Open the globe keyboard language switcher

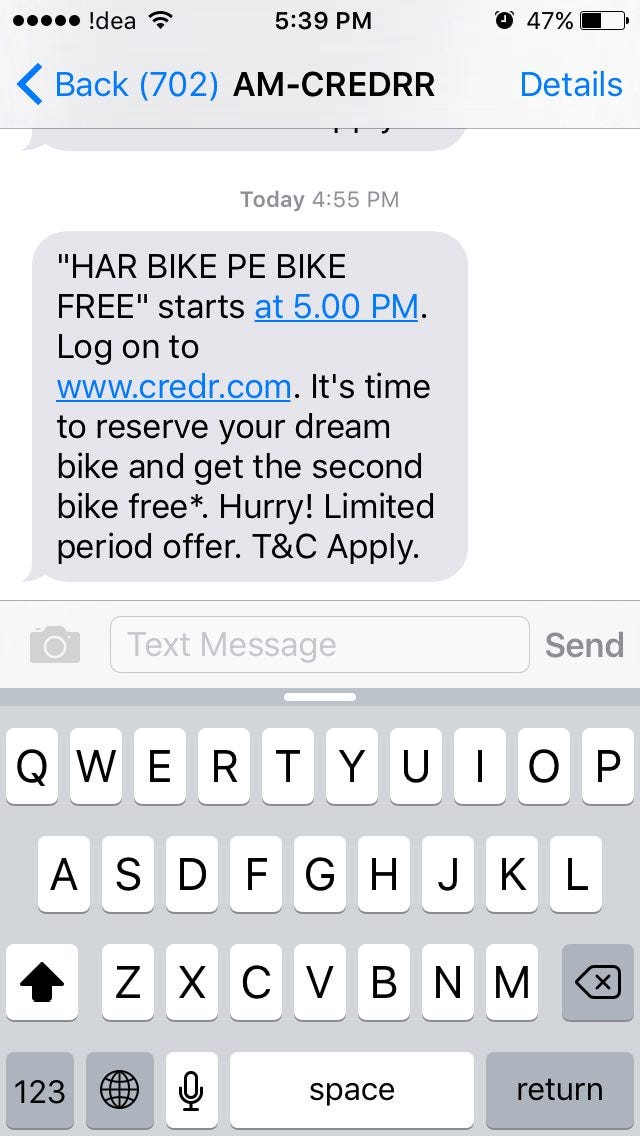[119, 1090]
